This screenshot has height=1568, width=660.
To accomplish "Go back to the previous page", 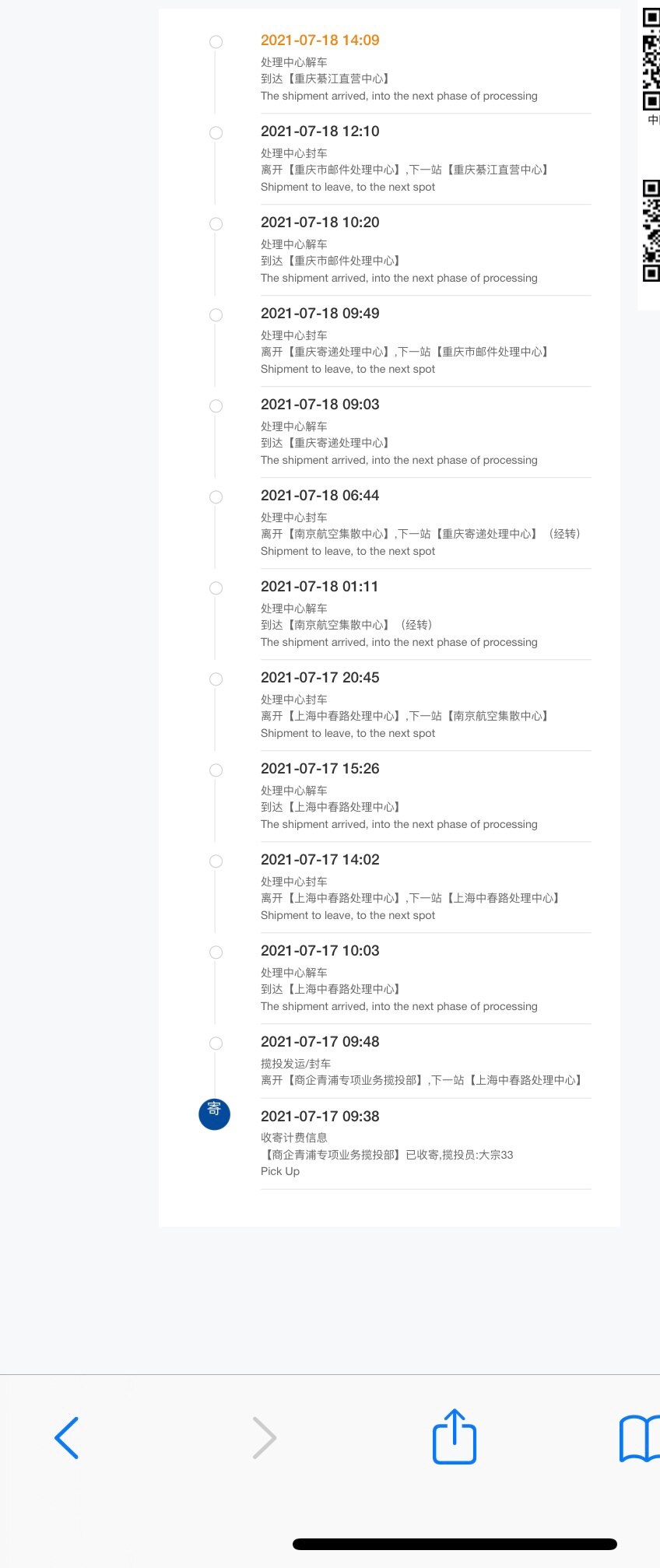I will pyautogui.click(x=67, y=1437).
